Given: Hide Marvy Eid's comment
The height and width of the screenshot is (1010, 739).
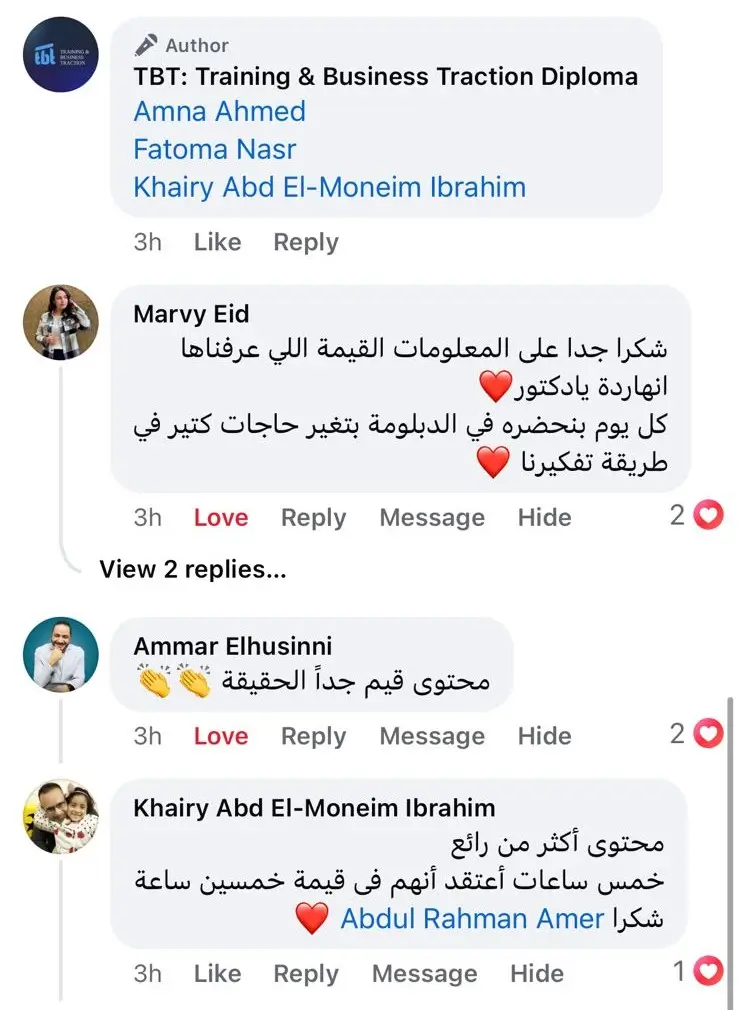Looking at the screenshot, I should click(544, 518).
